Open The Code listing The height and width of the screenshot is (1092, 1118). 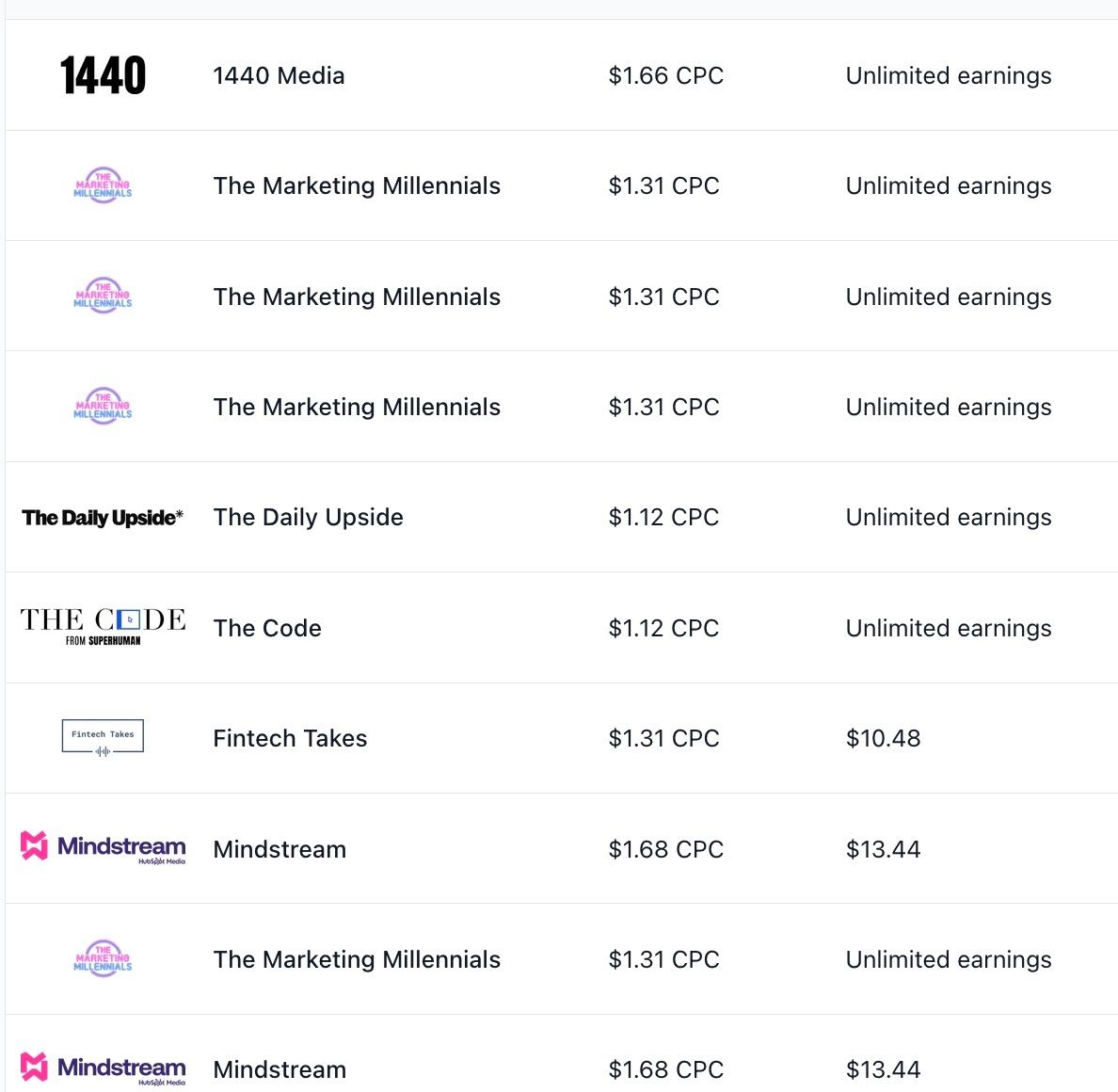point(267,628)
